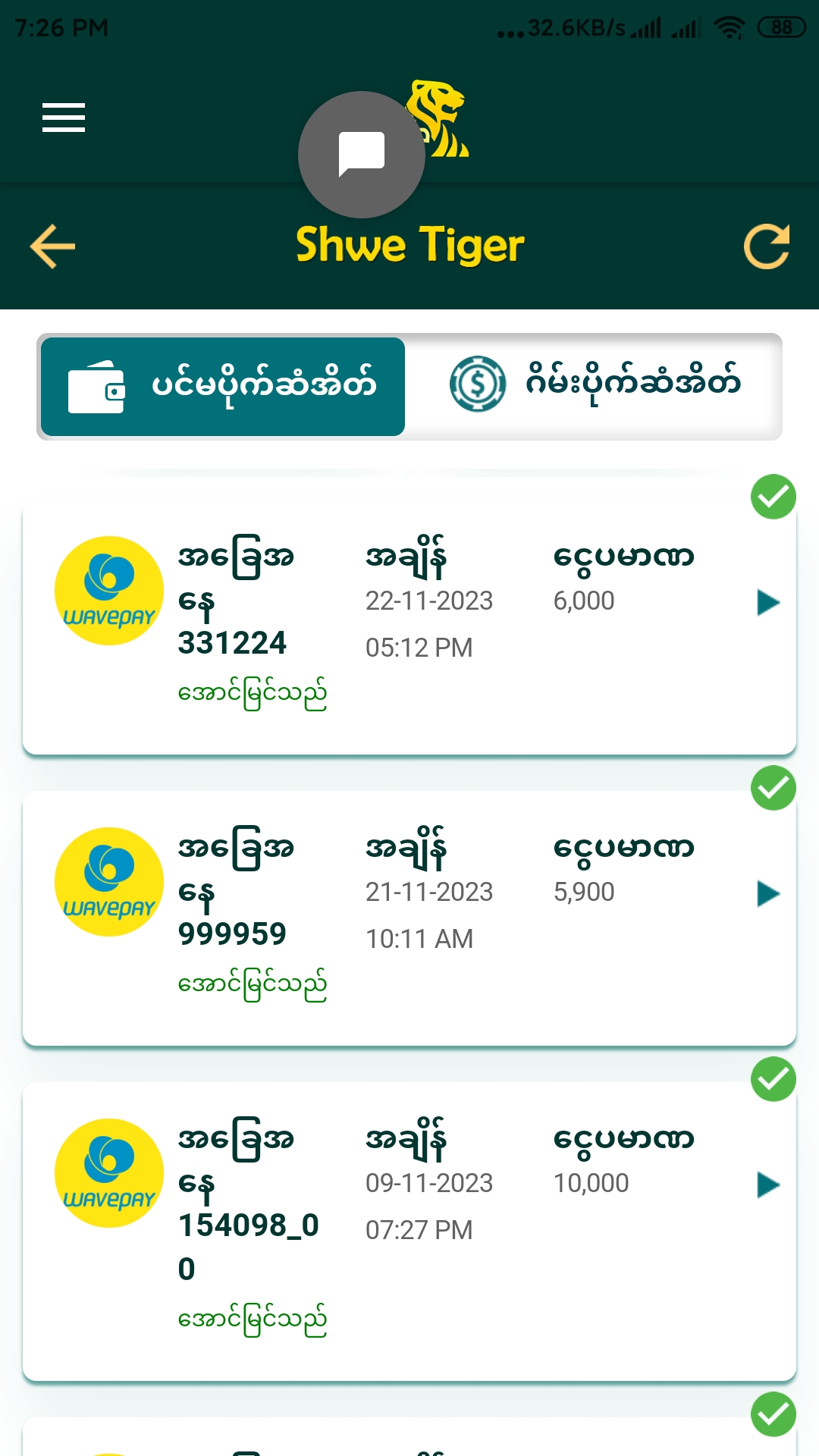
Task: Open the hamburger drawer menu
Action: point(64,118)
